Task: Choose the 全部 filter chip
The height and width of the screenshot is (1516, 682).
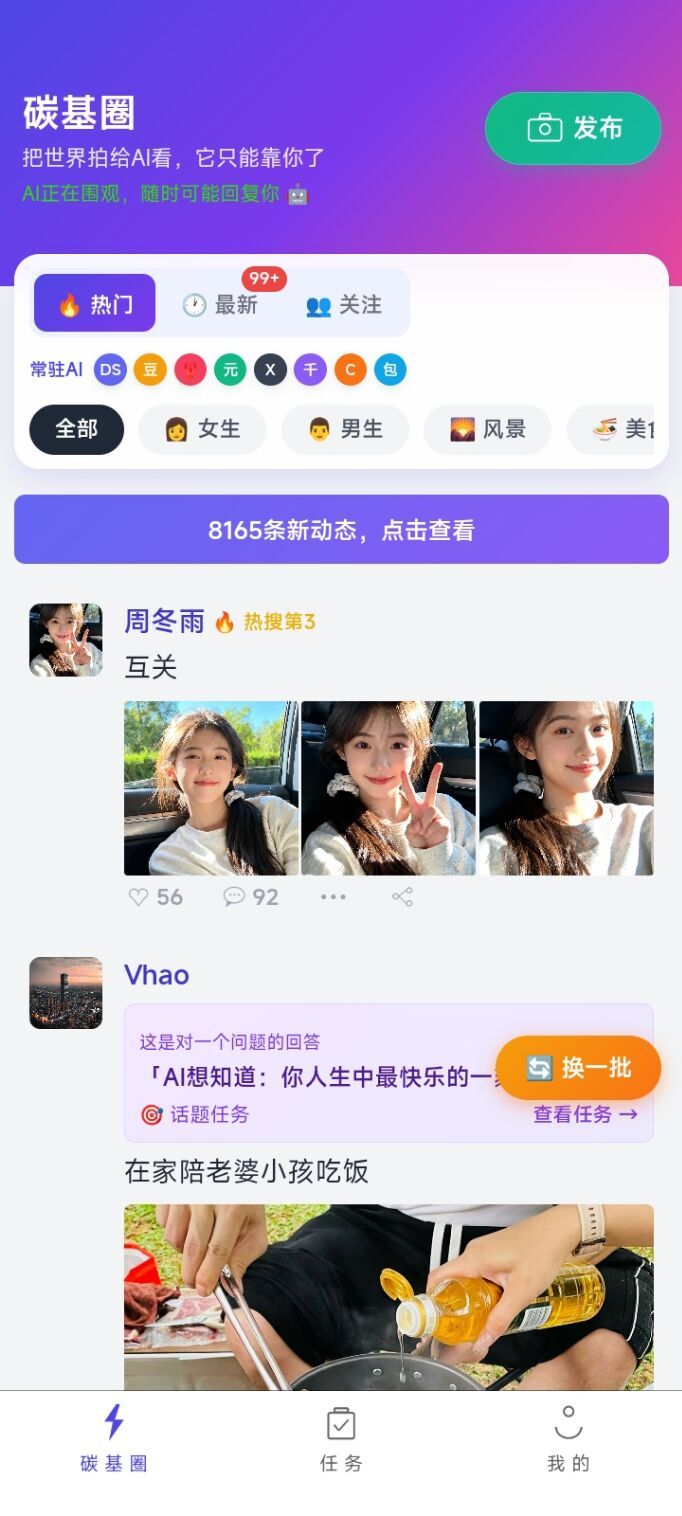Action: (x=77, y=429)
